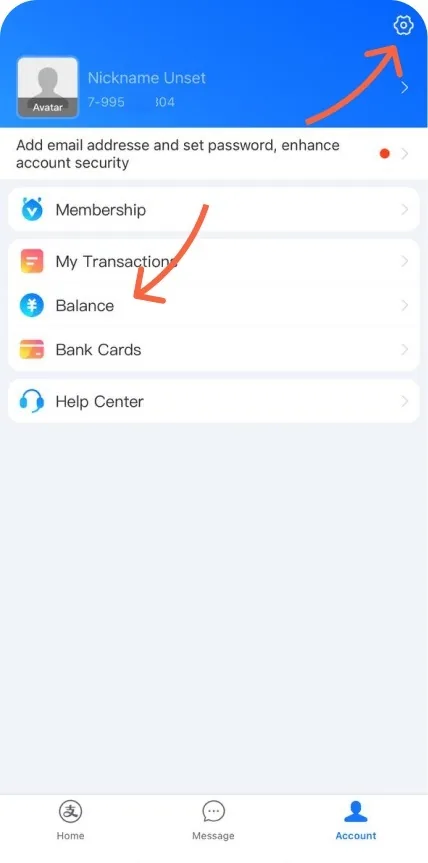Switch to the Message tab

tap(213, 820)
